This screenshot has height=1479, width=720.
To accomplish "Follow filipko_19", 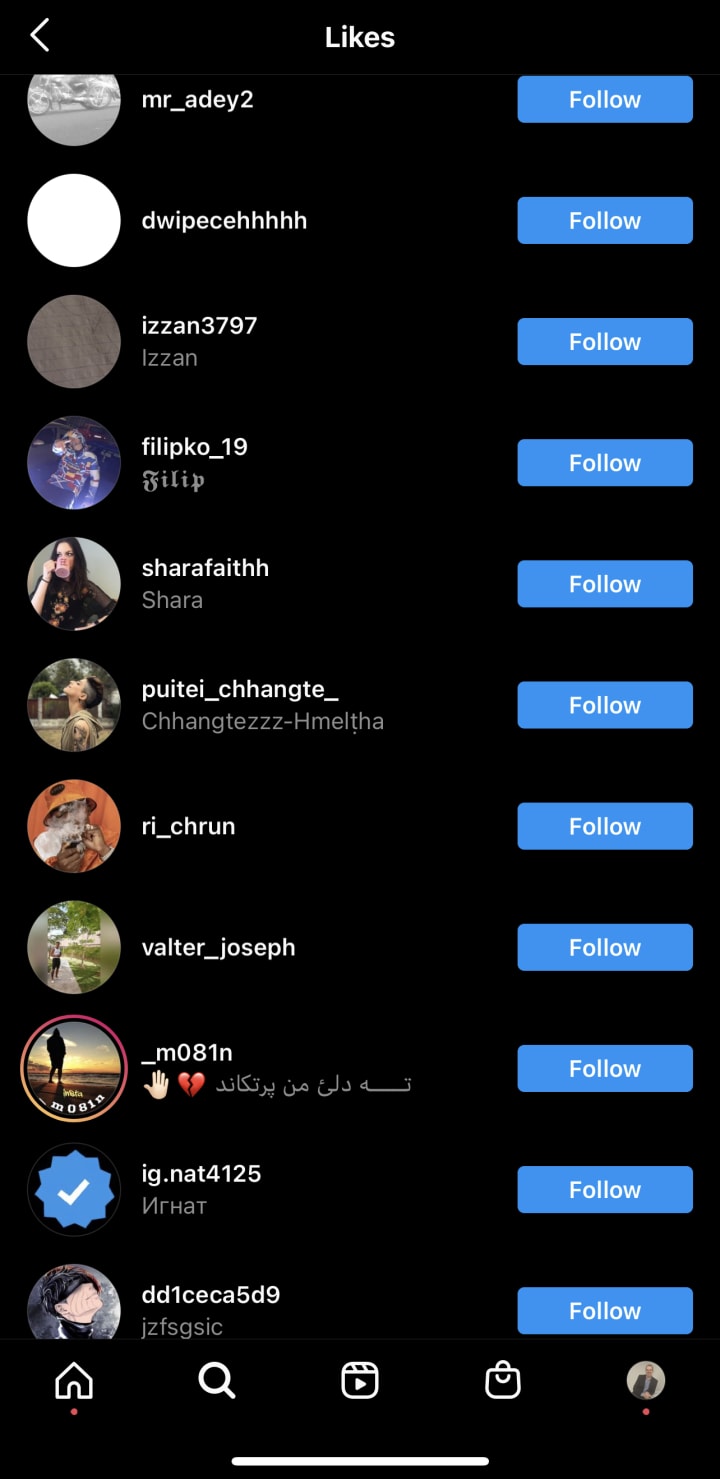I will (x=604, y=462).
